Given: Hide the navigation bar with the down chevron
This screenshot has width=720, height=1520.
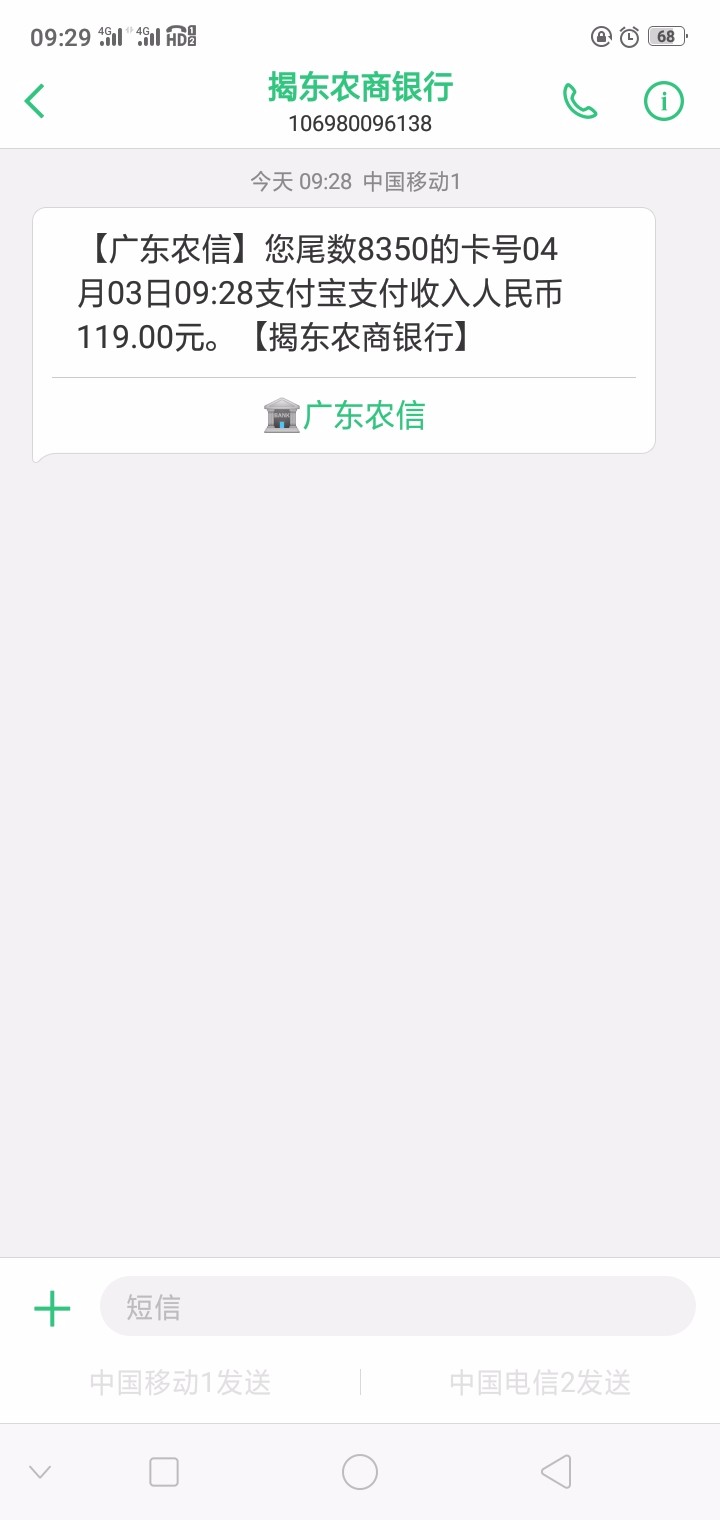Looking at the screenshot, I should 40,1472.
